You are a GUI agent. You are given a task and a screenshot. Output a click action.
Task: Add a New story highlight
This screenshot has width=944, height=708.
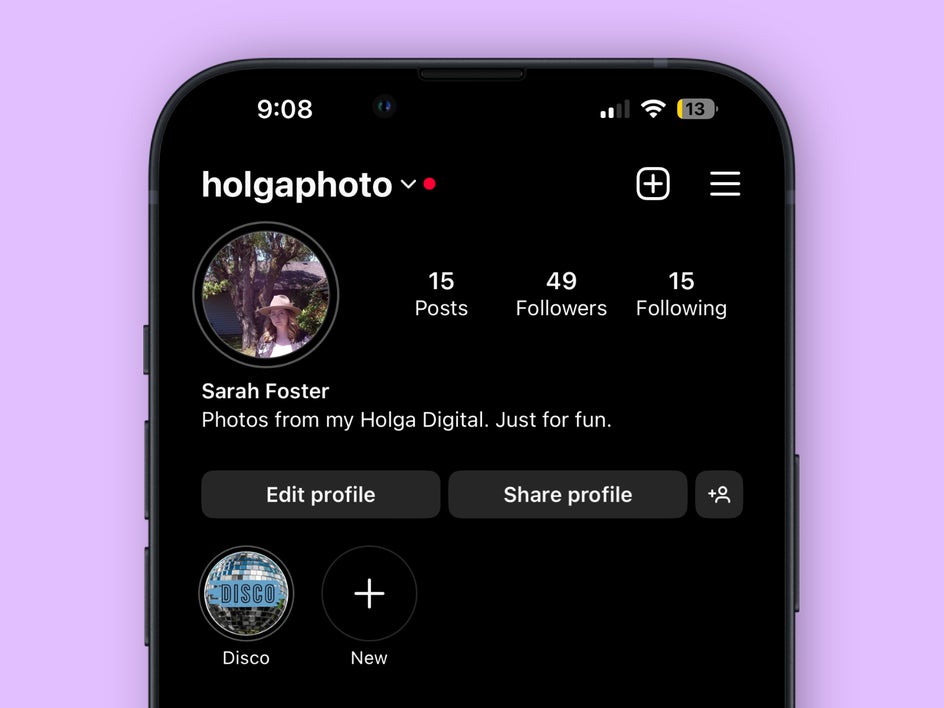pyautogui.click(x=369, y=594)
